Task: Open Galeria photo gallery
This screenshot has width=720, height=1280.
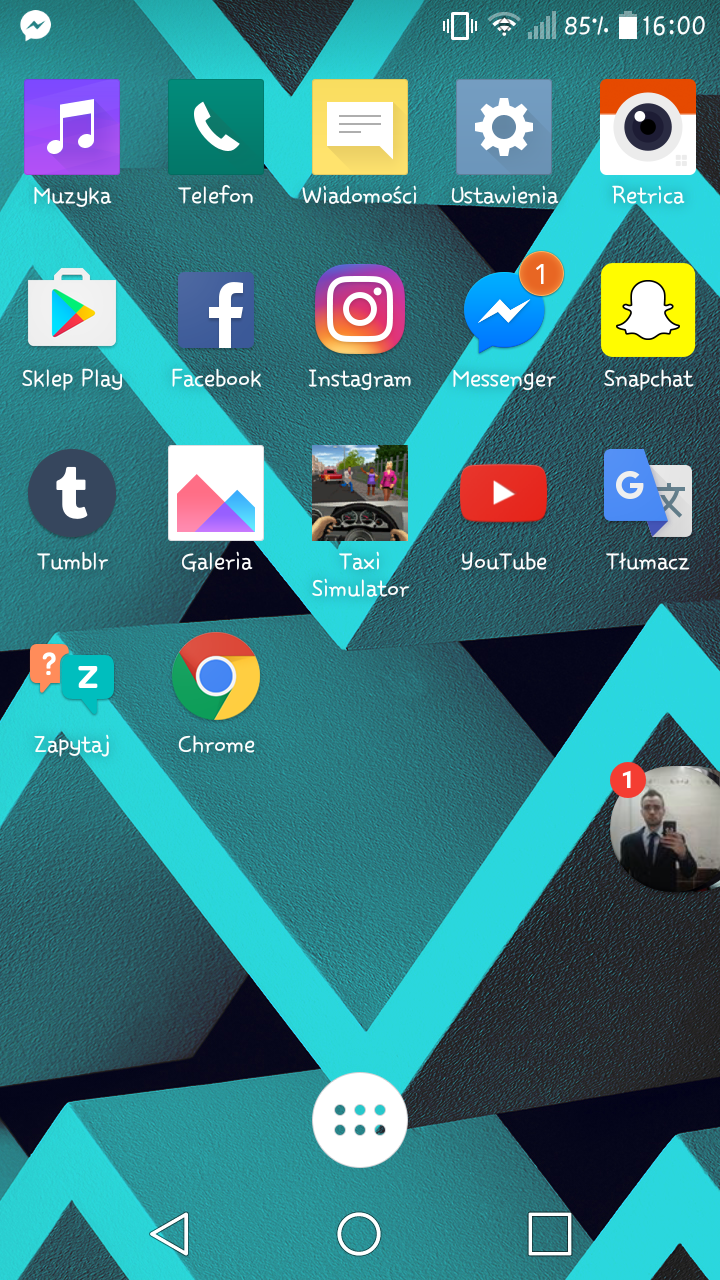Action: pyautogui.click(x=216, y=494)
